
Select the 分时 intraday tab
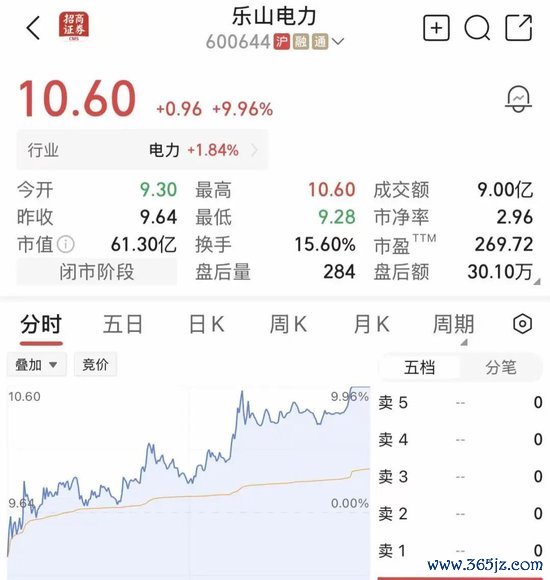pyautogui.click(x=41, y=325)
